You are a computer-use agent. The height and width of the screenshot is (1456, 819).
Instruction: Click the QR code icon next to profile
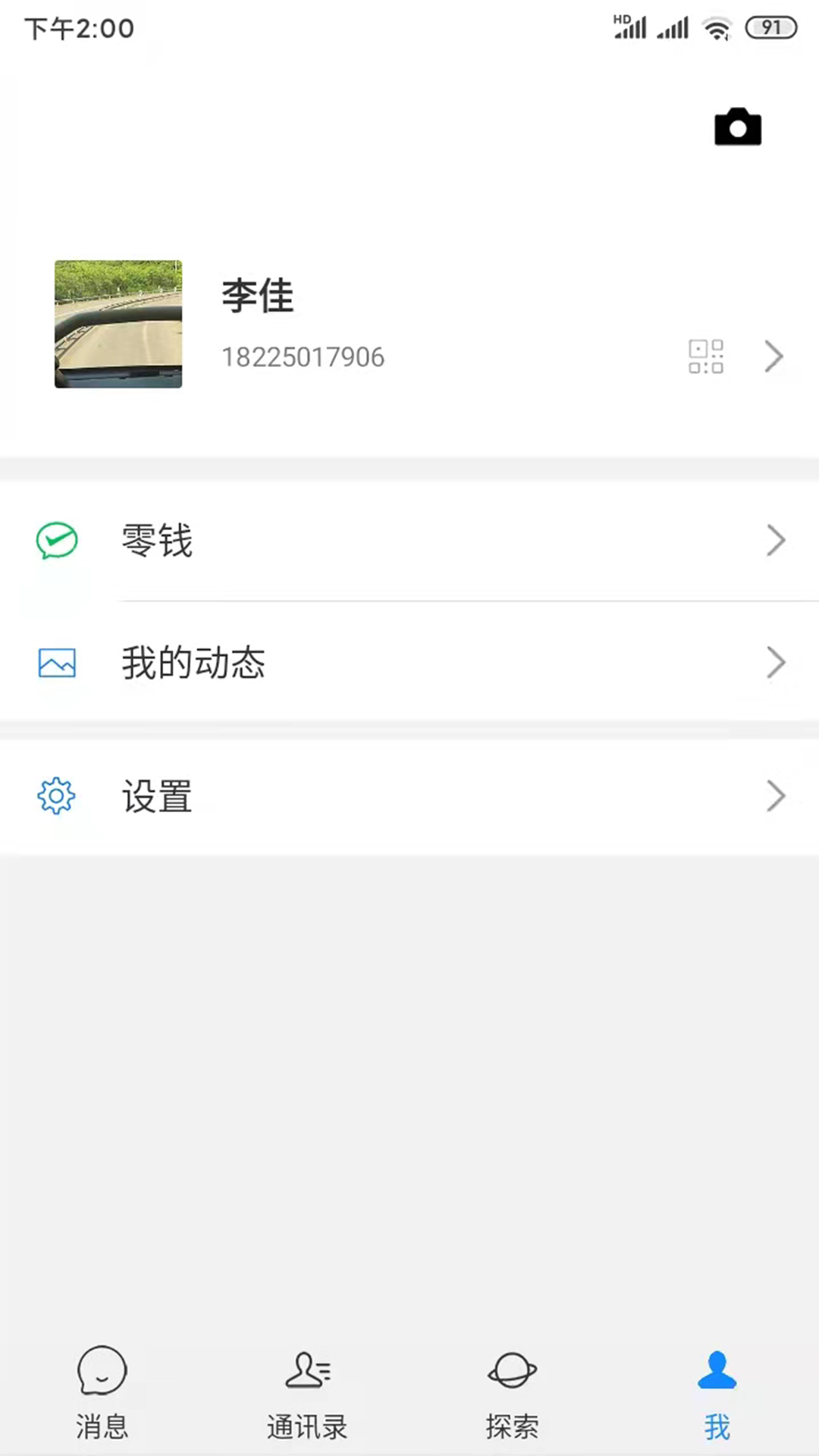(705, 356)
